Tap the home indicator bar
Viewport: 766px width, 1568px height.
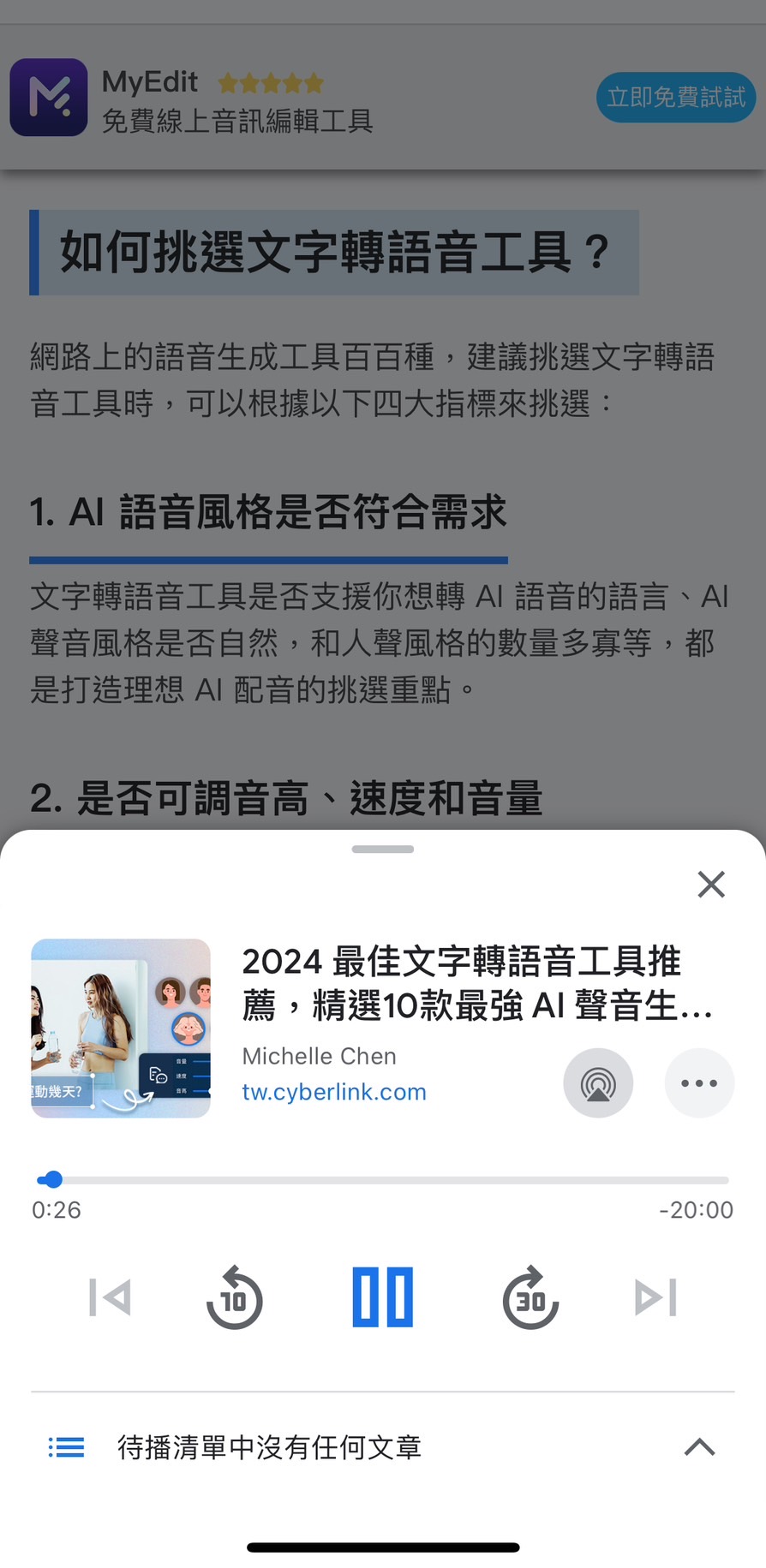pos(382,1547)
